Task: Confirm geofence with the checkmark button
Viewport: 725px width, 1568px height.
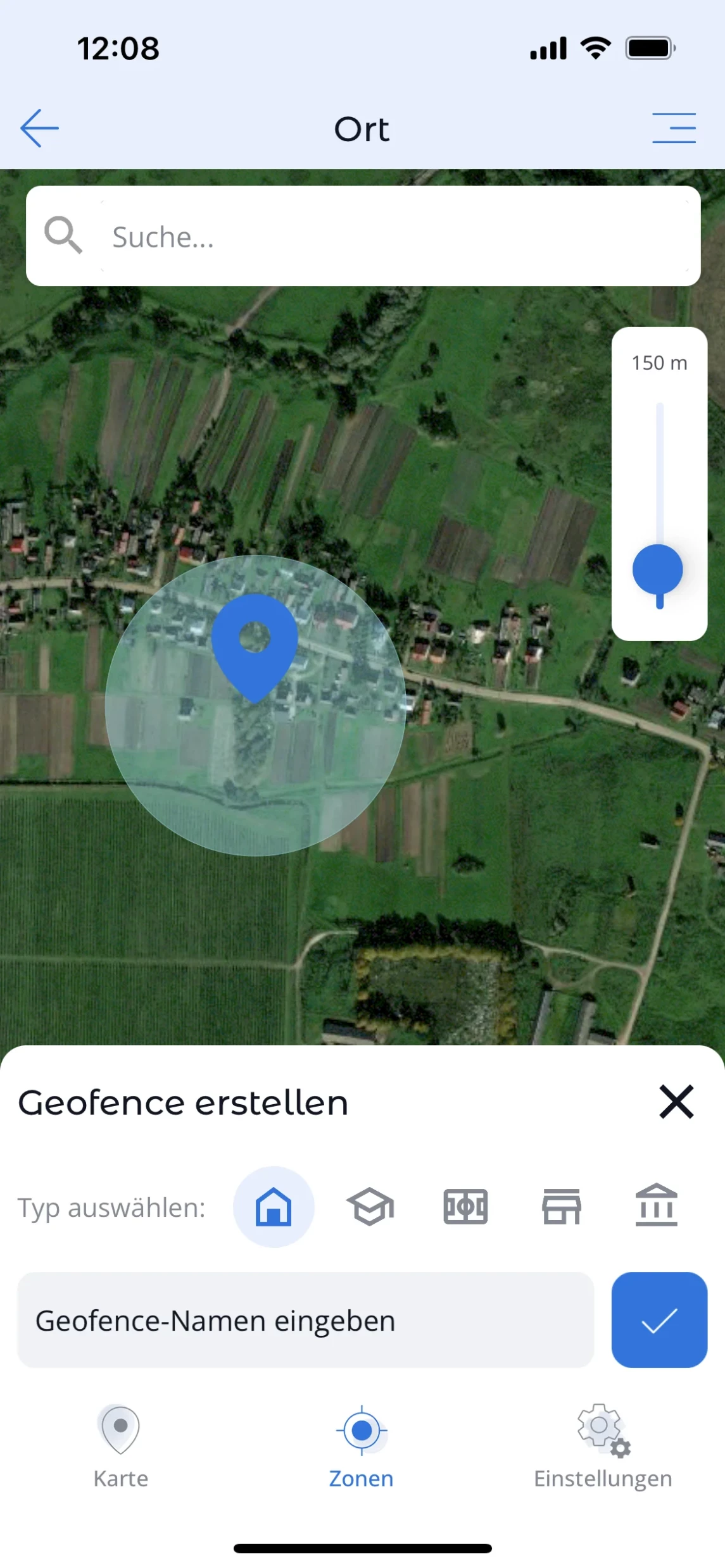Action: [x=659, y=1320]
